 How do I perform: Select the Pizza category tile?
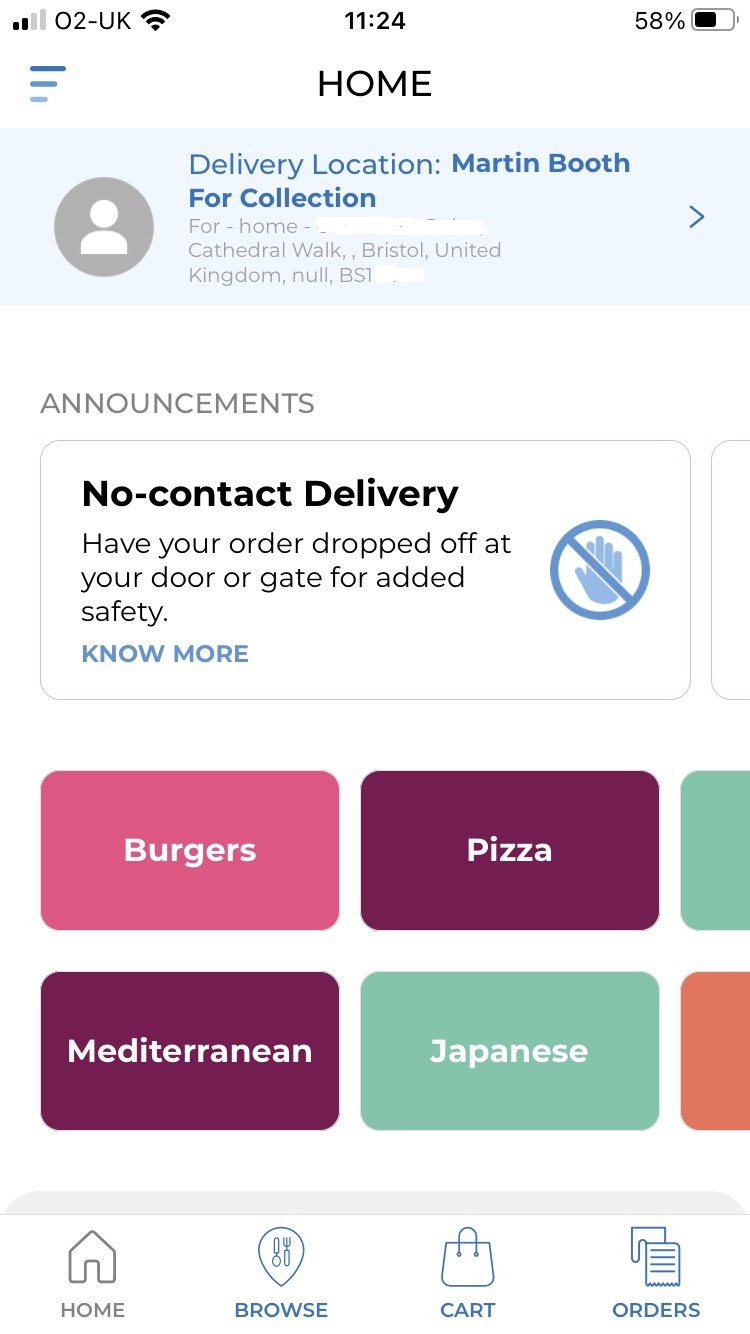pos(509,850)
